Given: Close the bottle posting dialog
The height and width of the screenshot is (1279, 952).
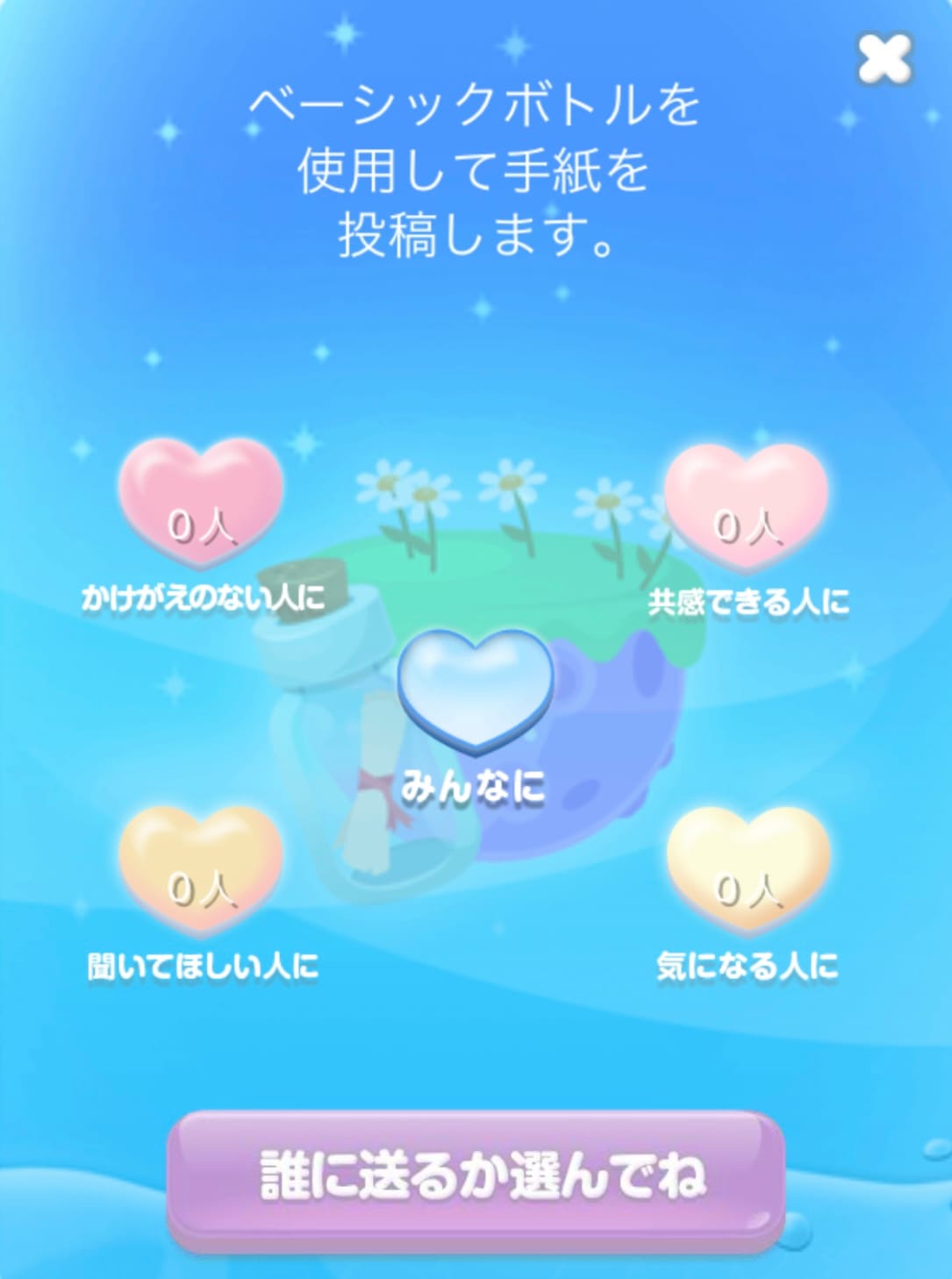Looking at the screenshot, I should tap(884, 59).
